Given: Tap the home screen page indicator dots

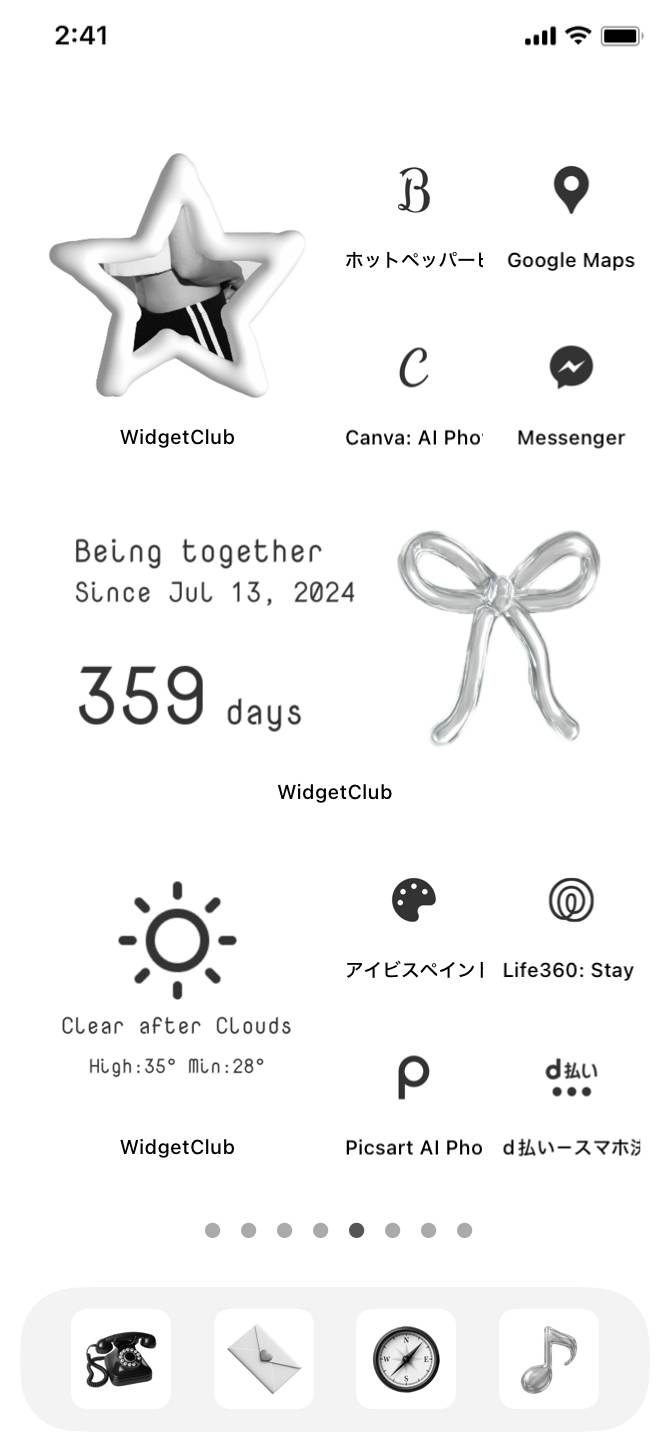Looking at the screenshot, I should point(338,1230).
